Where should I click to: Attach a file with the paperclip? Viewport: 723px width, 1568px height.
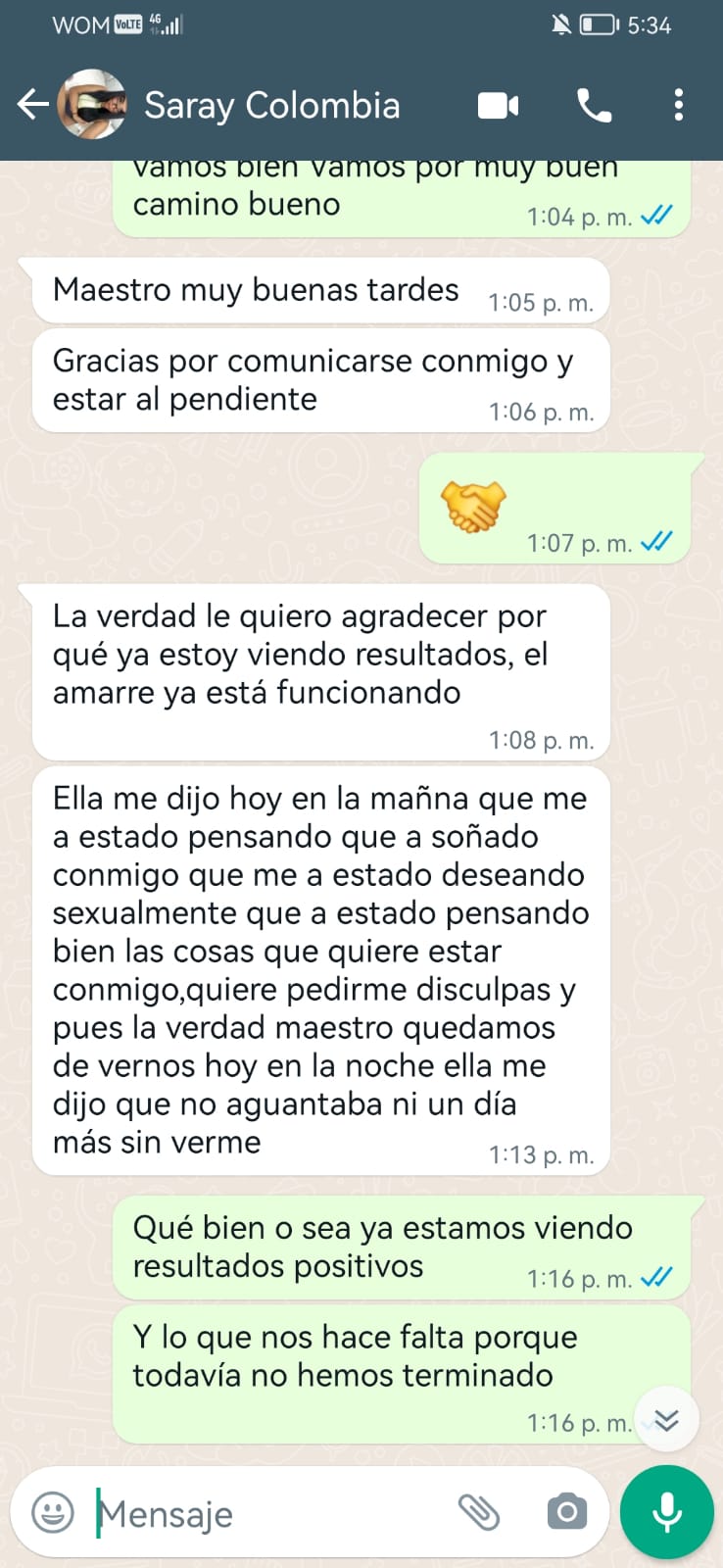[x=479, y=1512]
